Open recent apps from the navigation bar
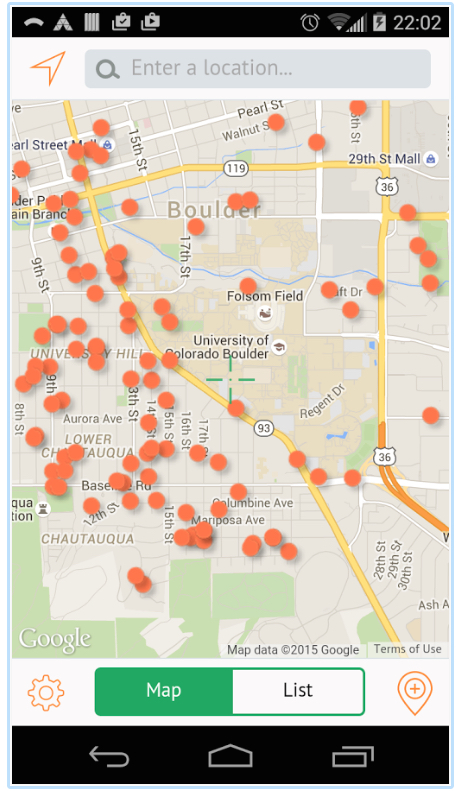The width and height of the screenshot is (459, 791). pyautogui.click(x=353, y=757)
